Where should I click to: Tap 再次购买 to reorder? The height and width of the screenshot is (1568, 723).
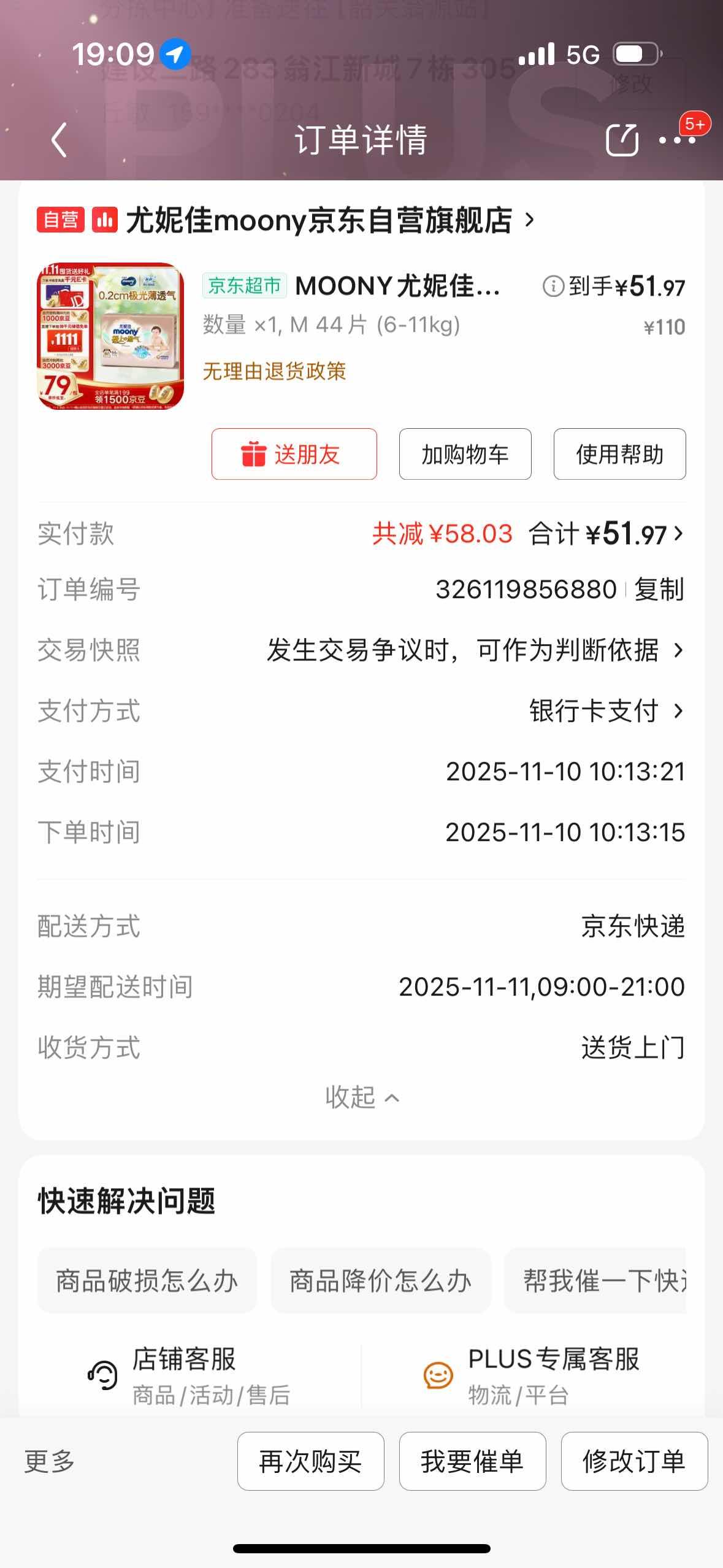point(311,1461)
